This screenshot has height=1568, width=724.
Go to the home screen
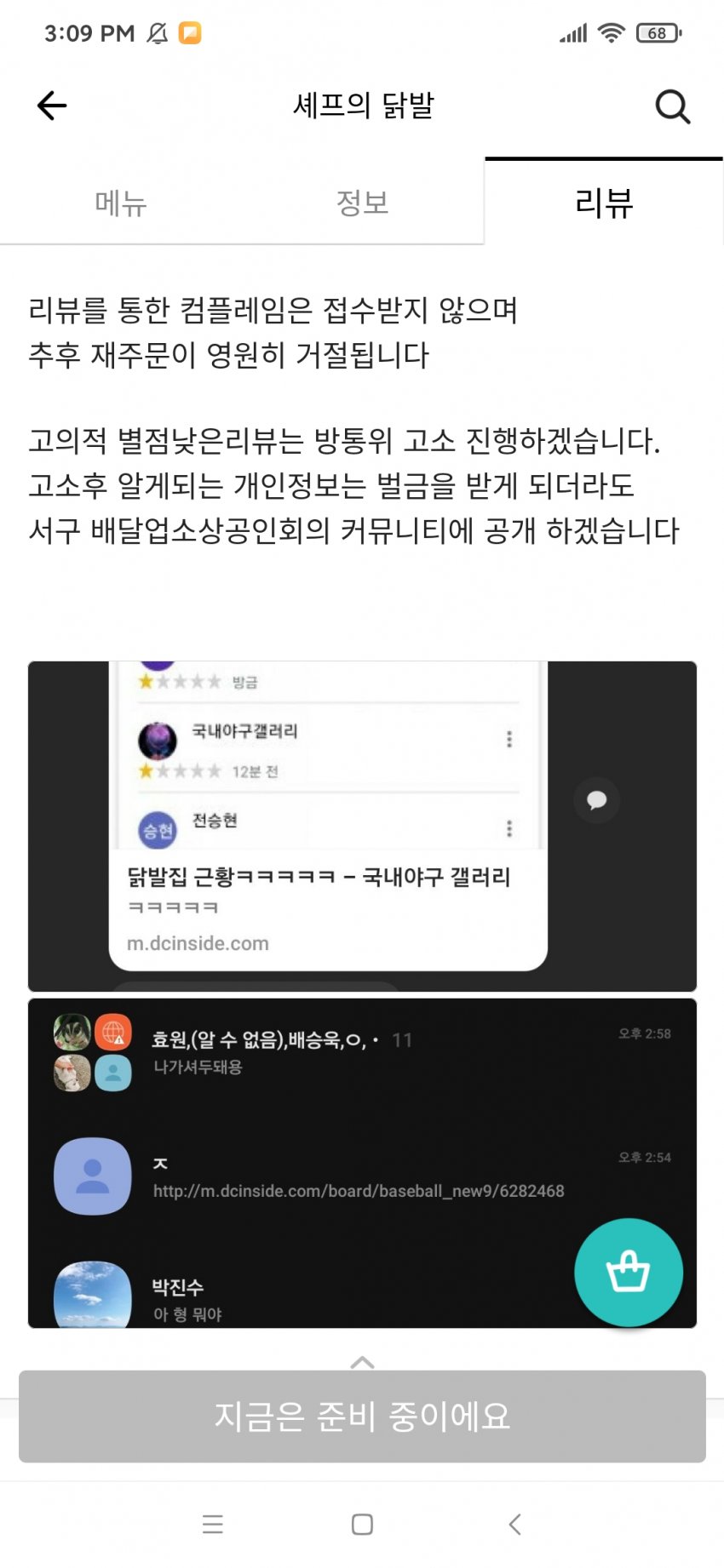point(362,1524)
